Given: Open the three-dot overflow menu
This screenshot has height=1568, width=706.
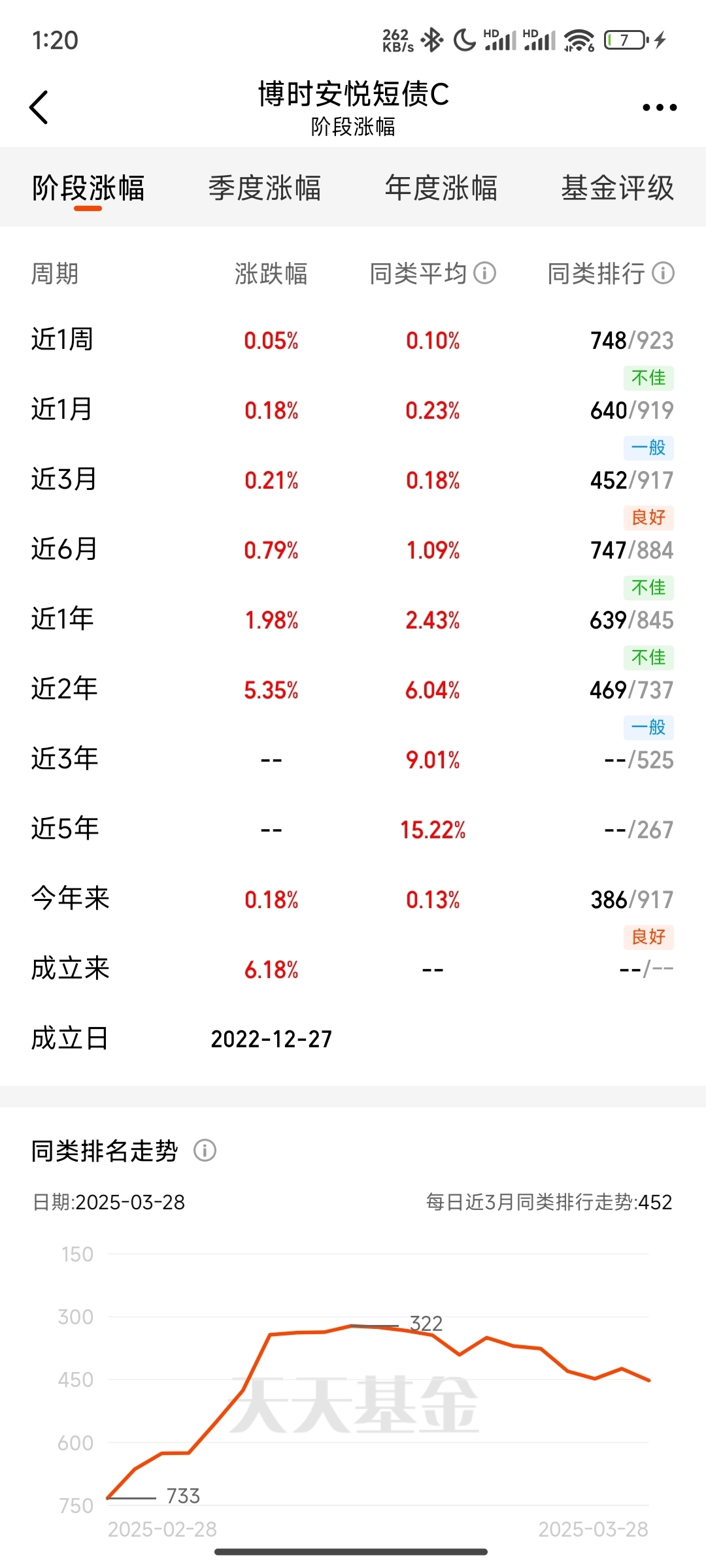Looking at the screenshot, I should [x=659, y=107].
